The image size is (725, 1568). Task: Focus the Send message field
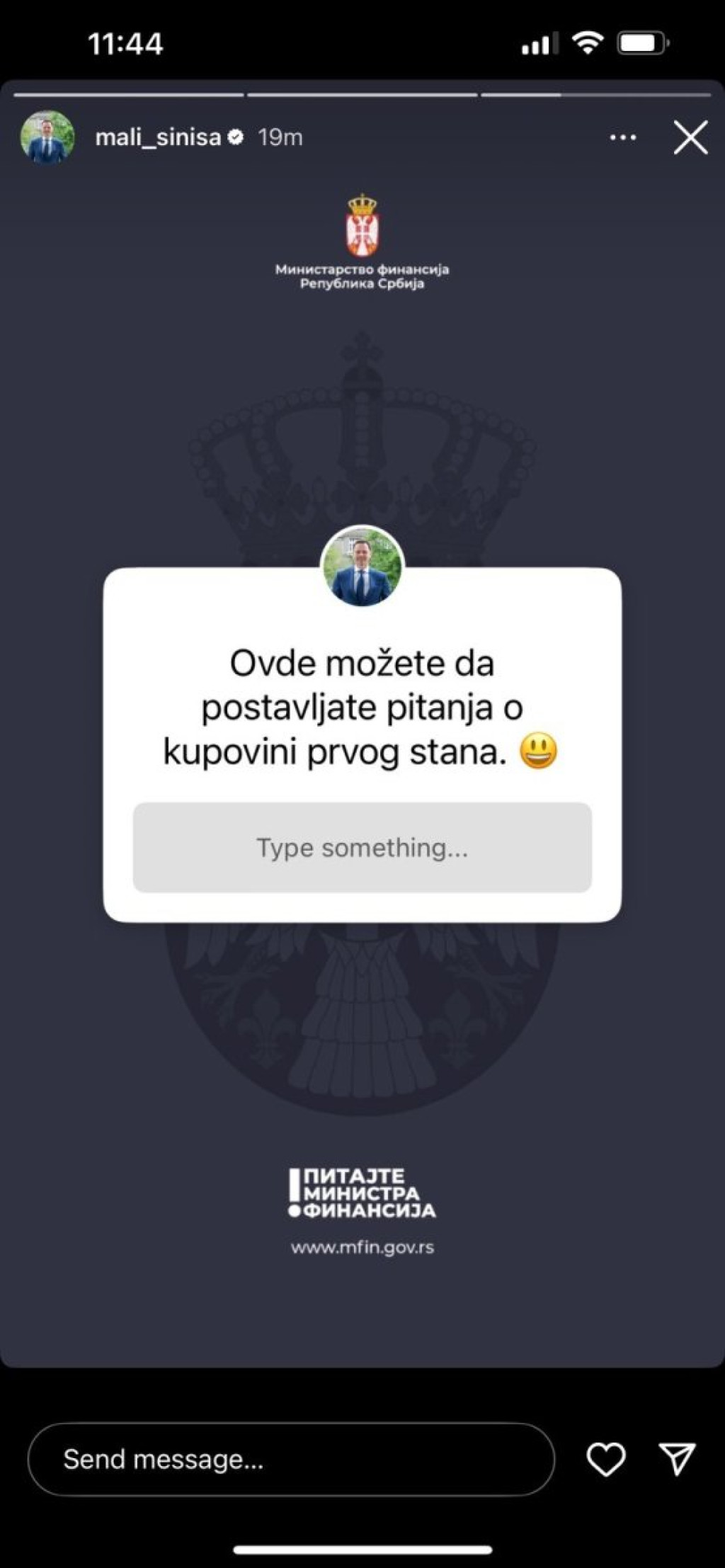[290, 1459]
